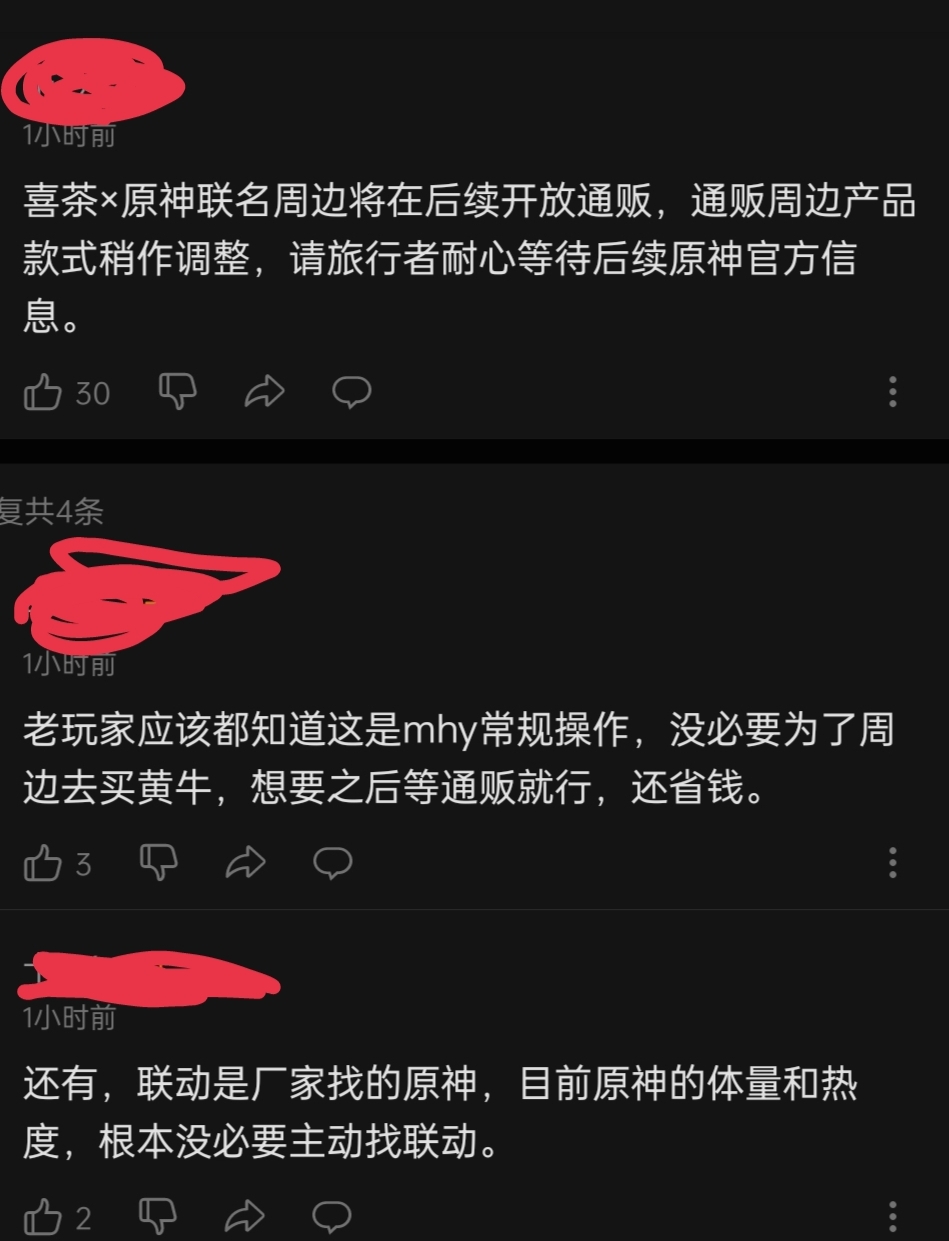Share the comment about mhy常规操作
Image resolution: width=949 pixels, height=1241 pixels.
(245, 863)
